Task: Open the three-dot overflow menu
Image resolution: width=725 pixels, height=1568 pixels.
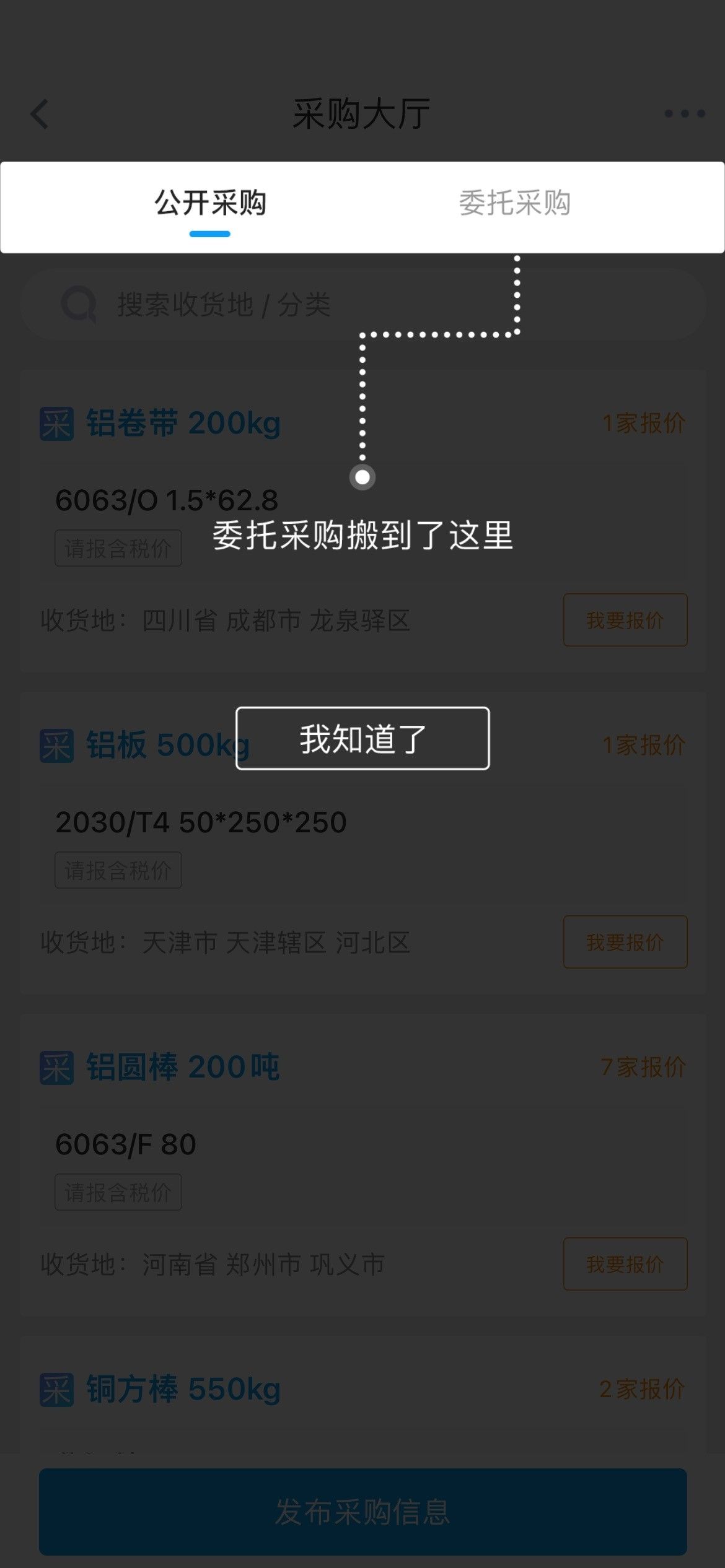Action: (x=684, y=114)
